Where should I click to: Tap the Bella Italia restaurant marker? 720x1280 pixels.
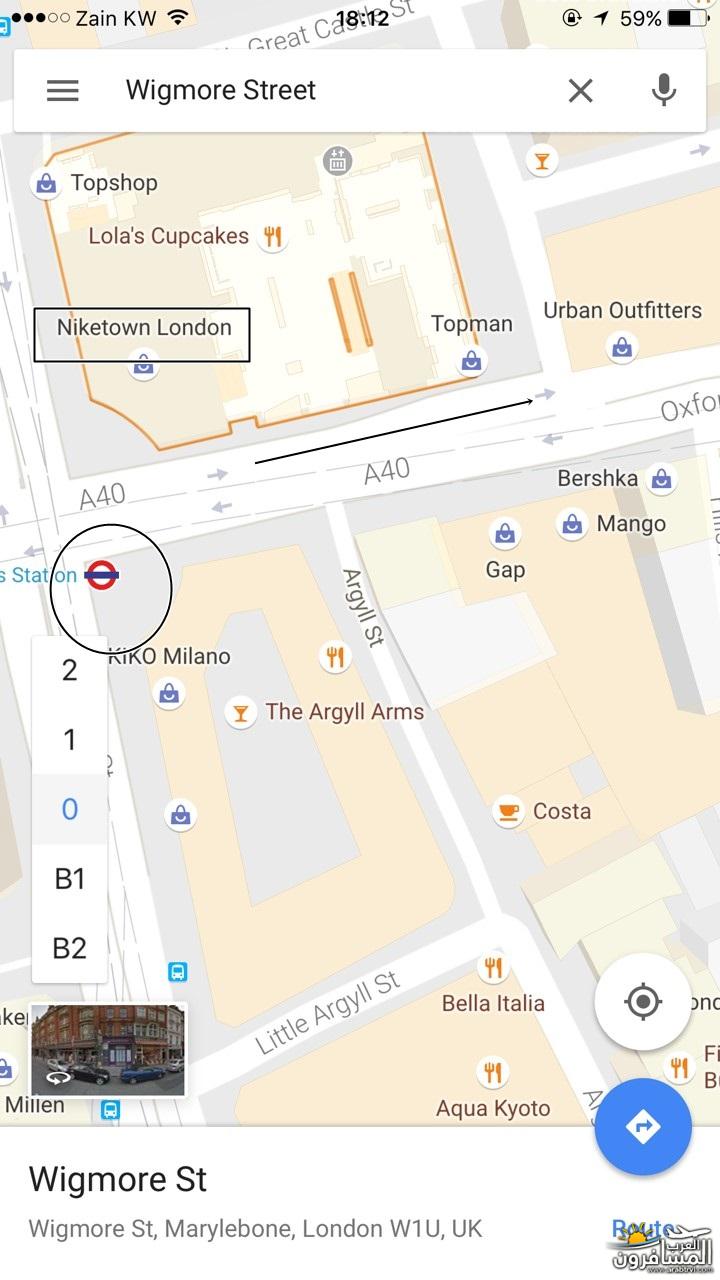(492, 968)
